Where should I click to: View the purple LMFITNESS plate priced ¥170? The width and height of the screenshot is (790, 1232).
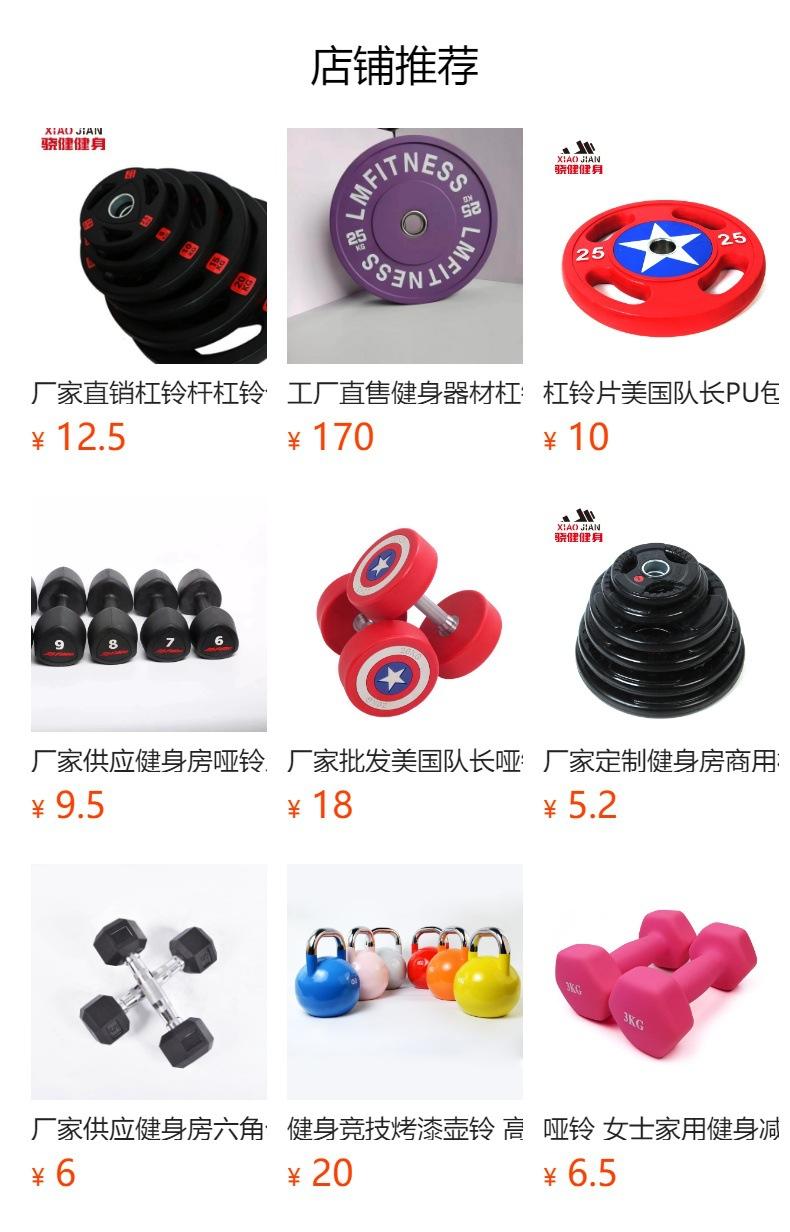pos(405,292)
